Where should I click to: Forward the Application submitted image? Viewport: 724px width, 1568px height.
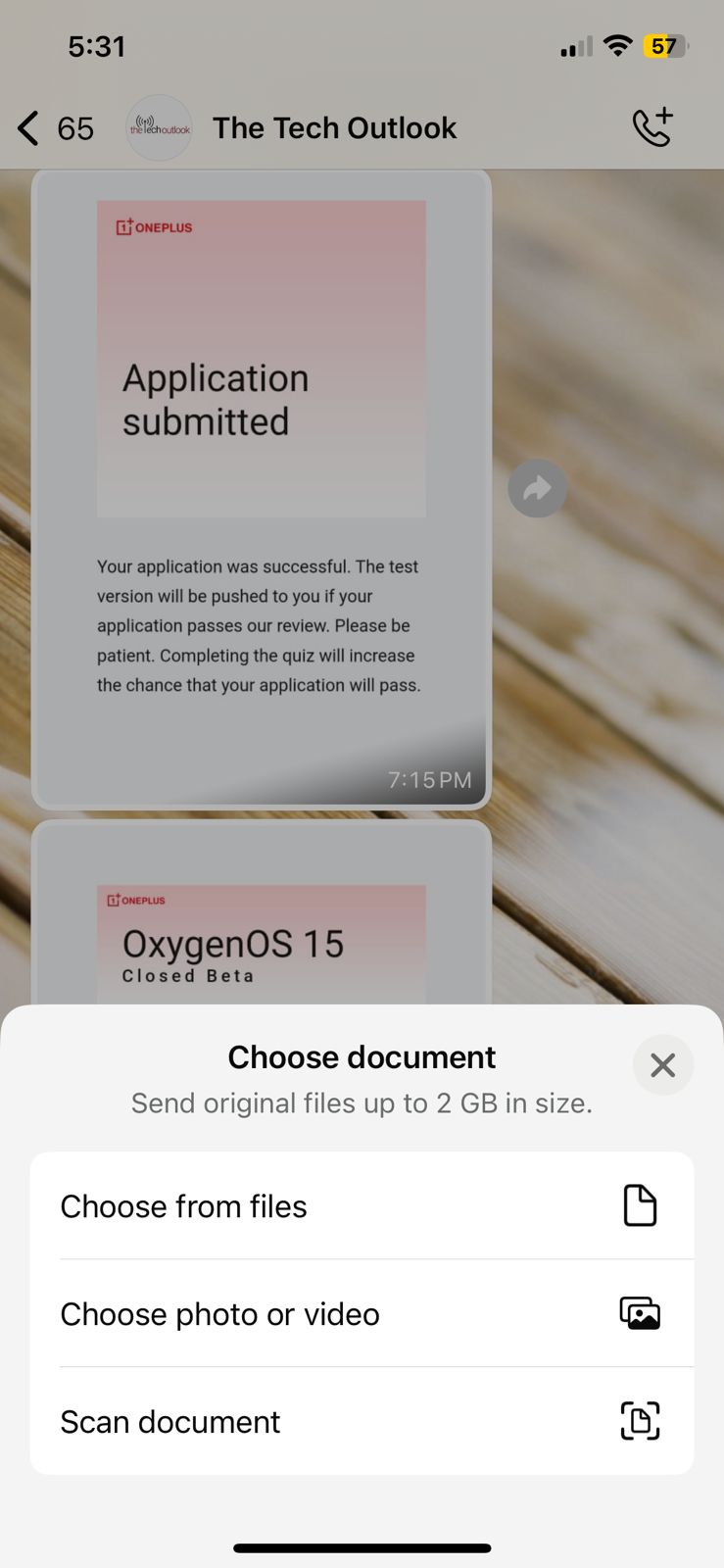(537, 488)
